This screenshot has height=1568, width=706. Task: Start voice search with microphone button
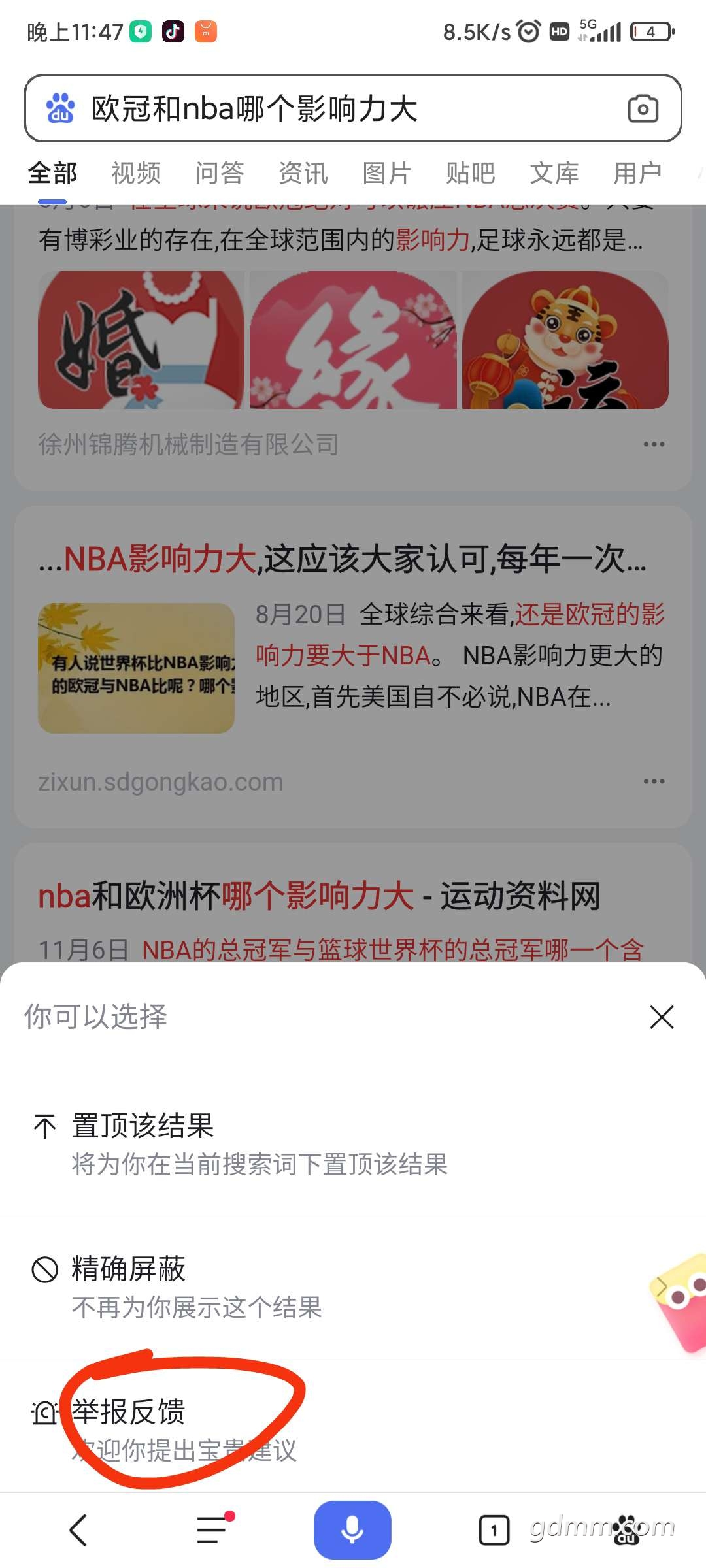pyautogui.click(x=352, y=1530)
